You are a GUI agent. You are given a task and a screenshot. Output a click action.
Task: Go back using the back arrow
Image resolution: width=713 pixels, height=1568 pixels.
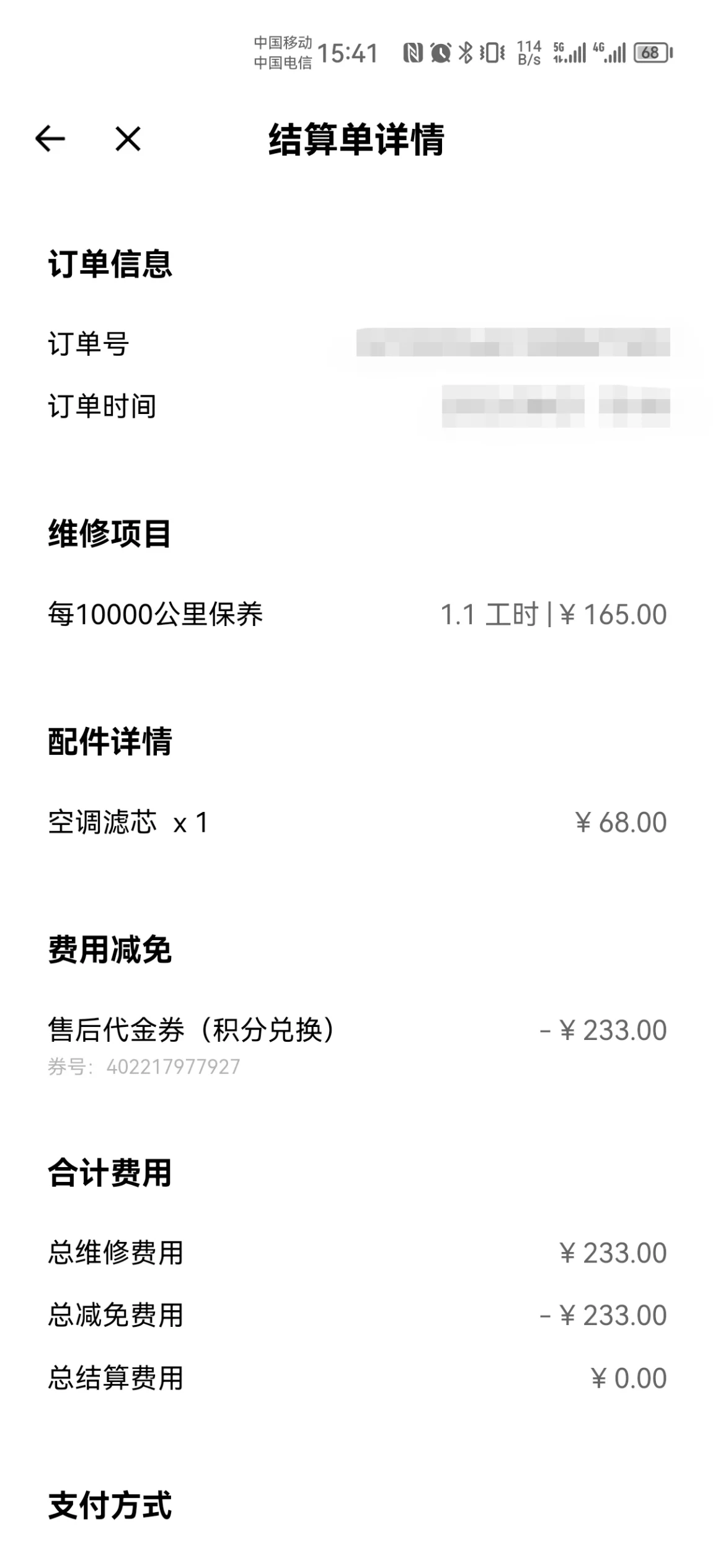(x=50, y=138)
